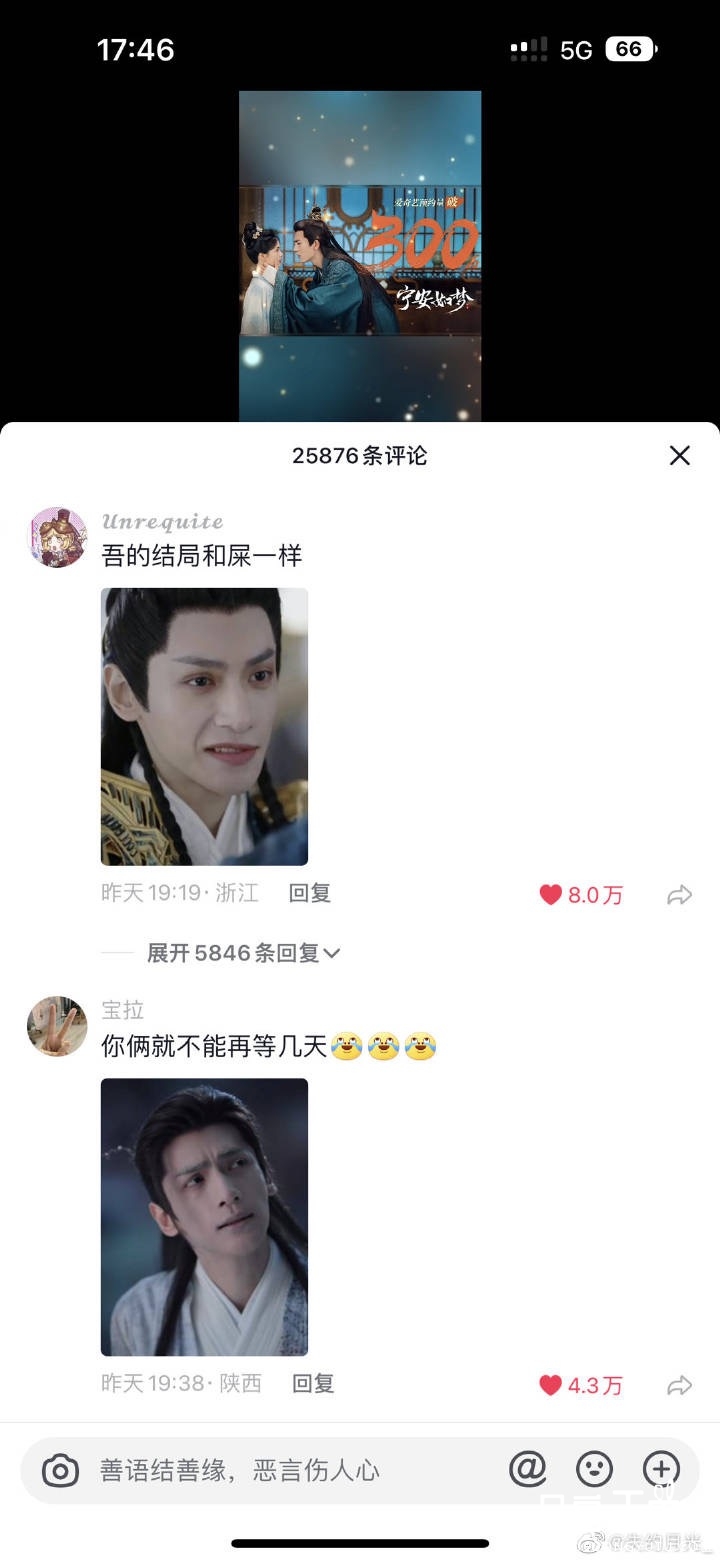Close the comments panel

coord(680,456)
